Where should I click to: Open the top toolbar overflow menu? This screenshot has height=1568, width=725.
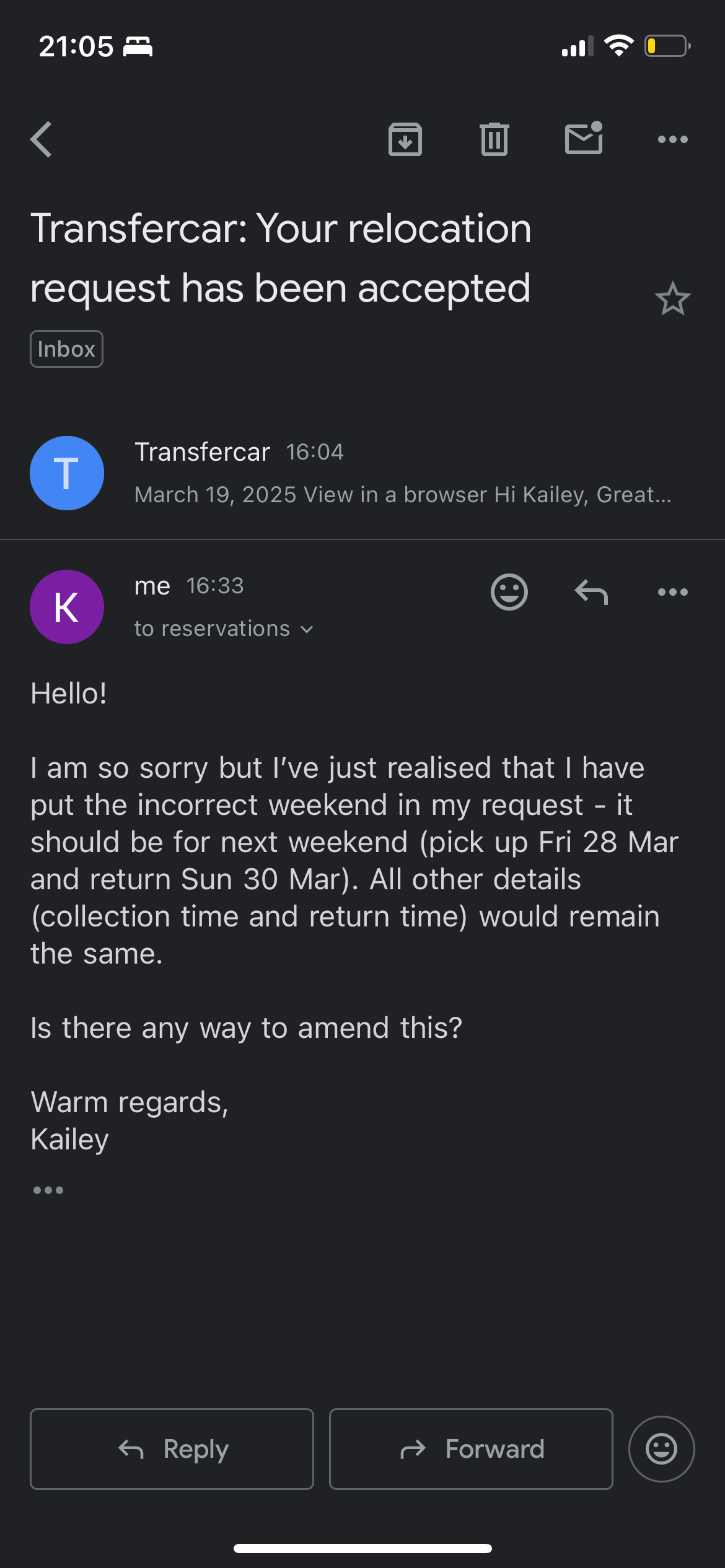[673, 139]
